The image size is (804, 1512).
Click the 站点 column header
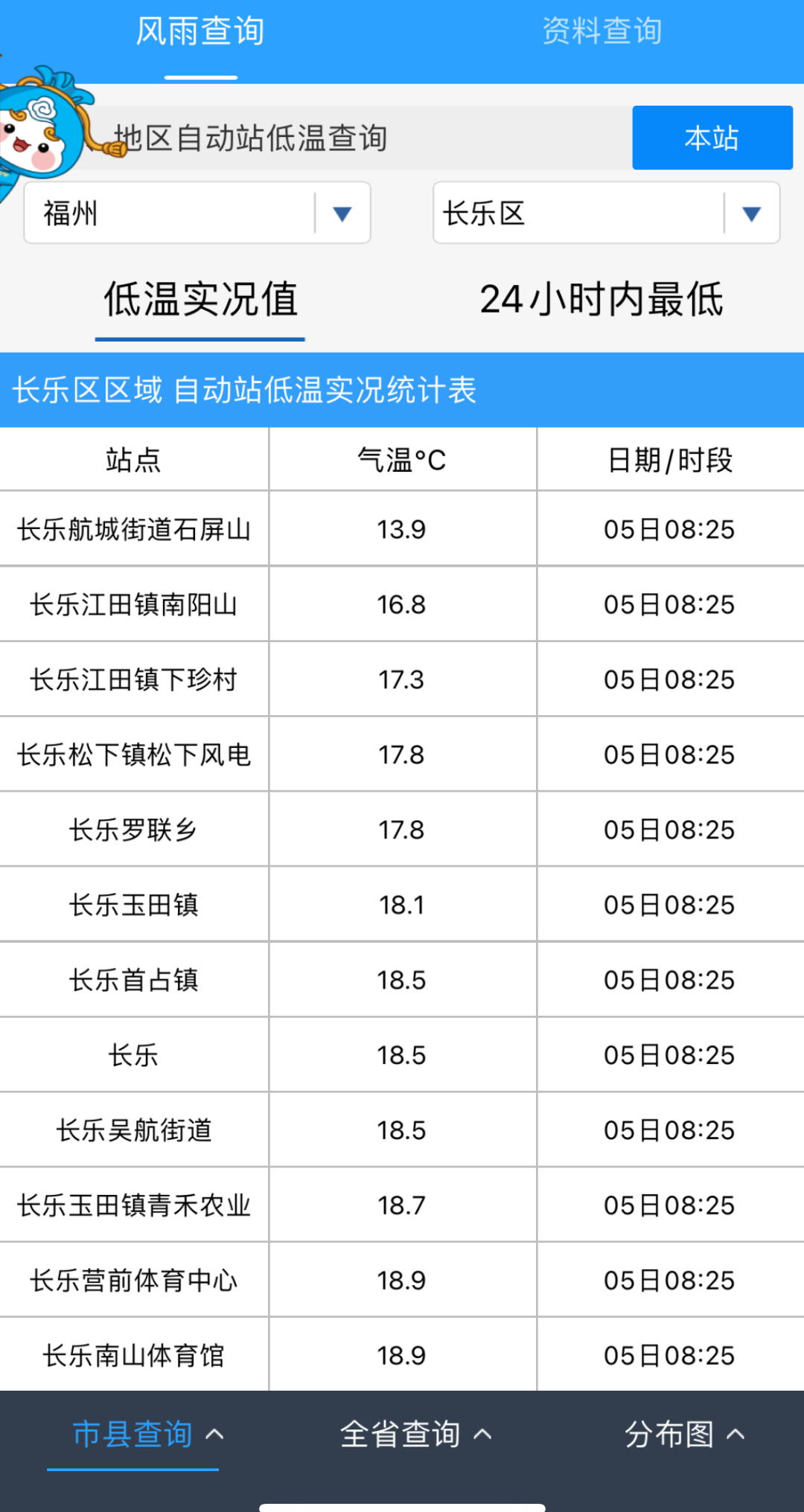point(134,459)
